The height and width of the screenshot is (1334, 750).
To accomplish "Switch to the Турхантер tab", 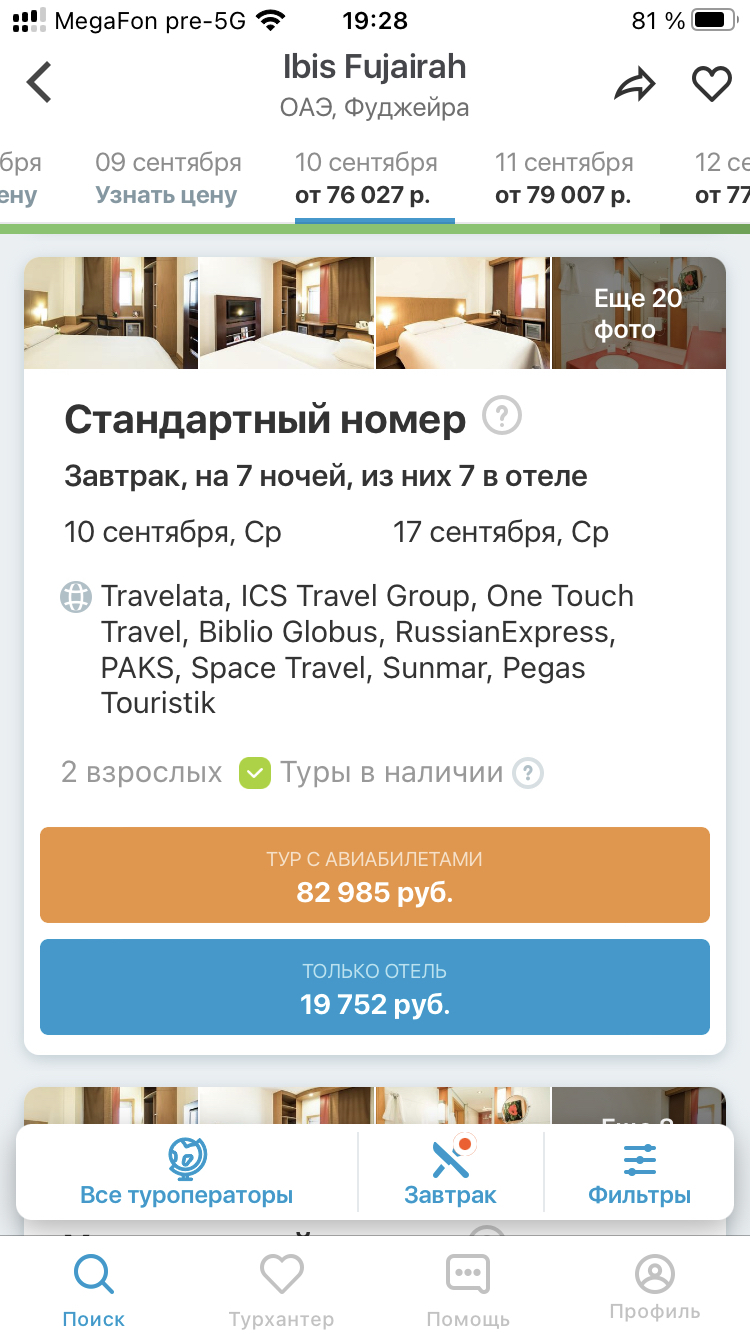I will coord(281,1290).
